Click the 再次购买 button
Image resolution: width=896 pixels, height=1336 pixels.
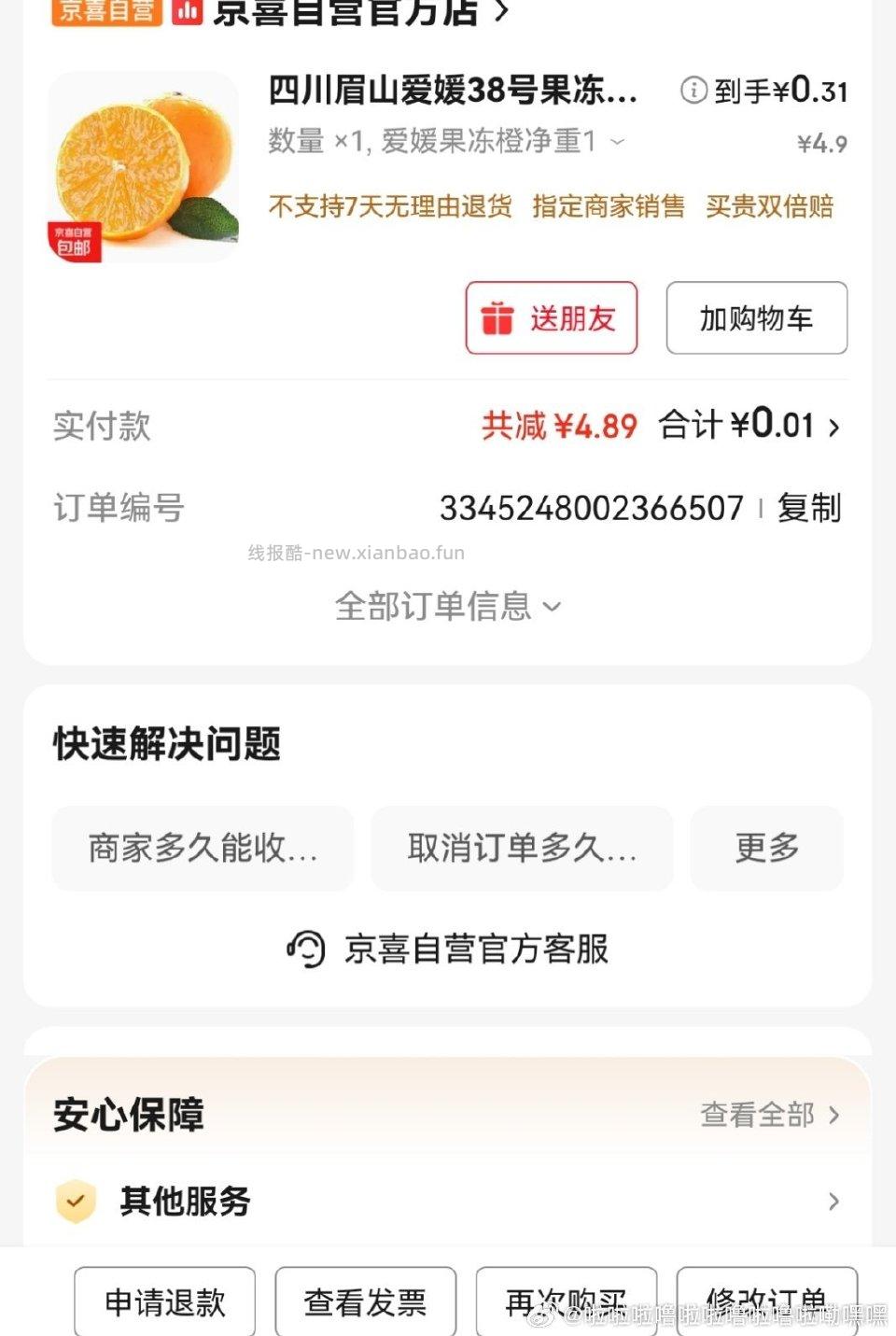point(567,1300)
